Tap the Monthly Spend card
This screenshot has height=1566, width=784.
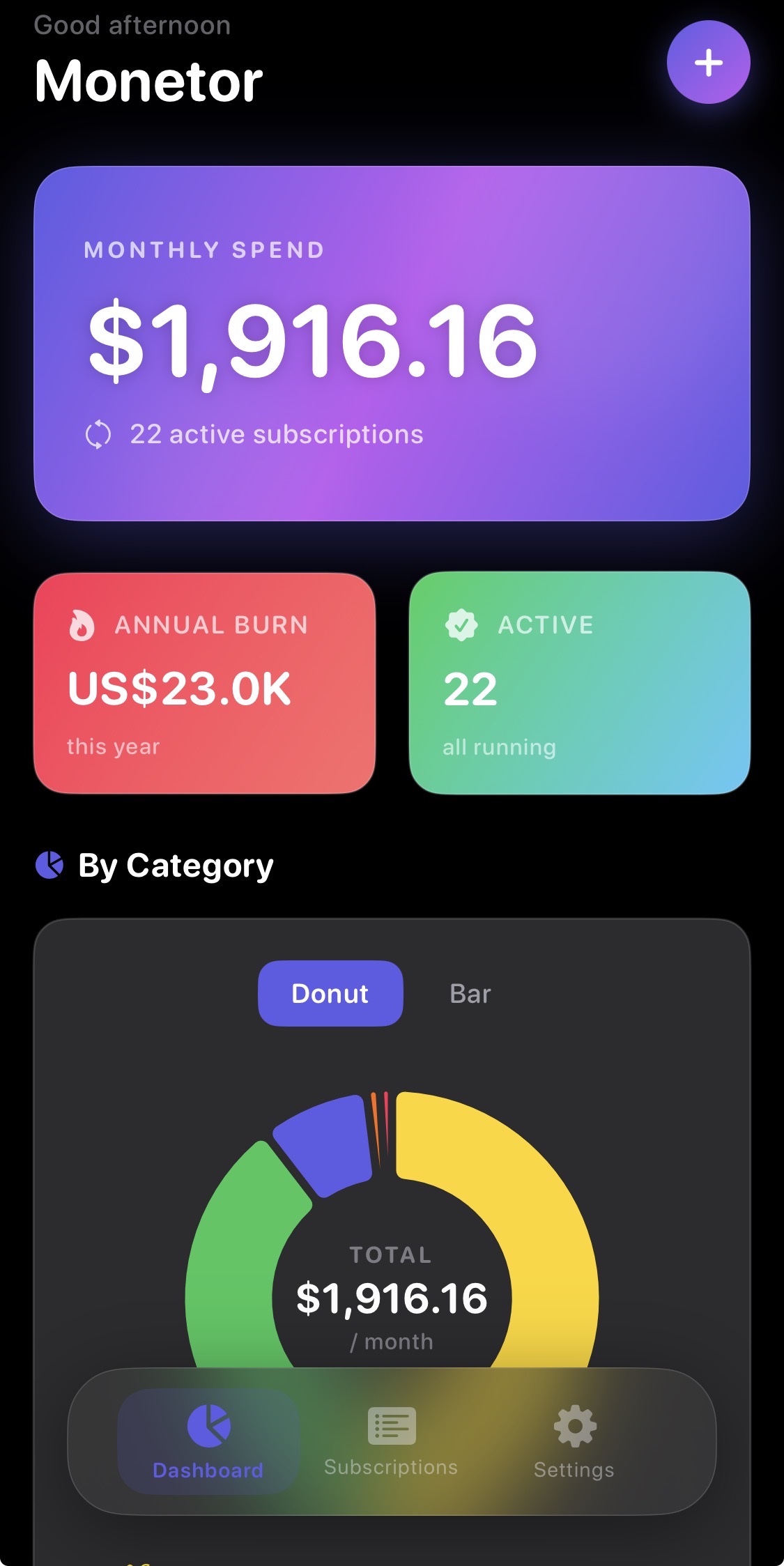392,341
